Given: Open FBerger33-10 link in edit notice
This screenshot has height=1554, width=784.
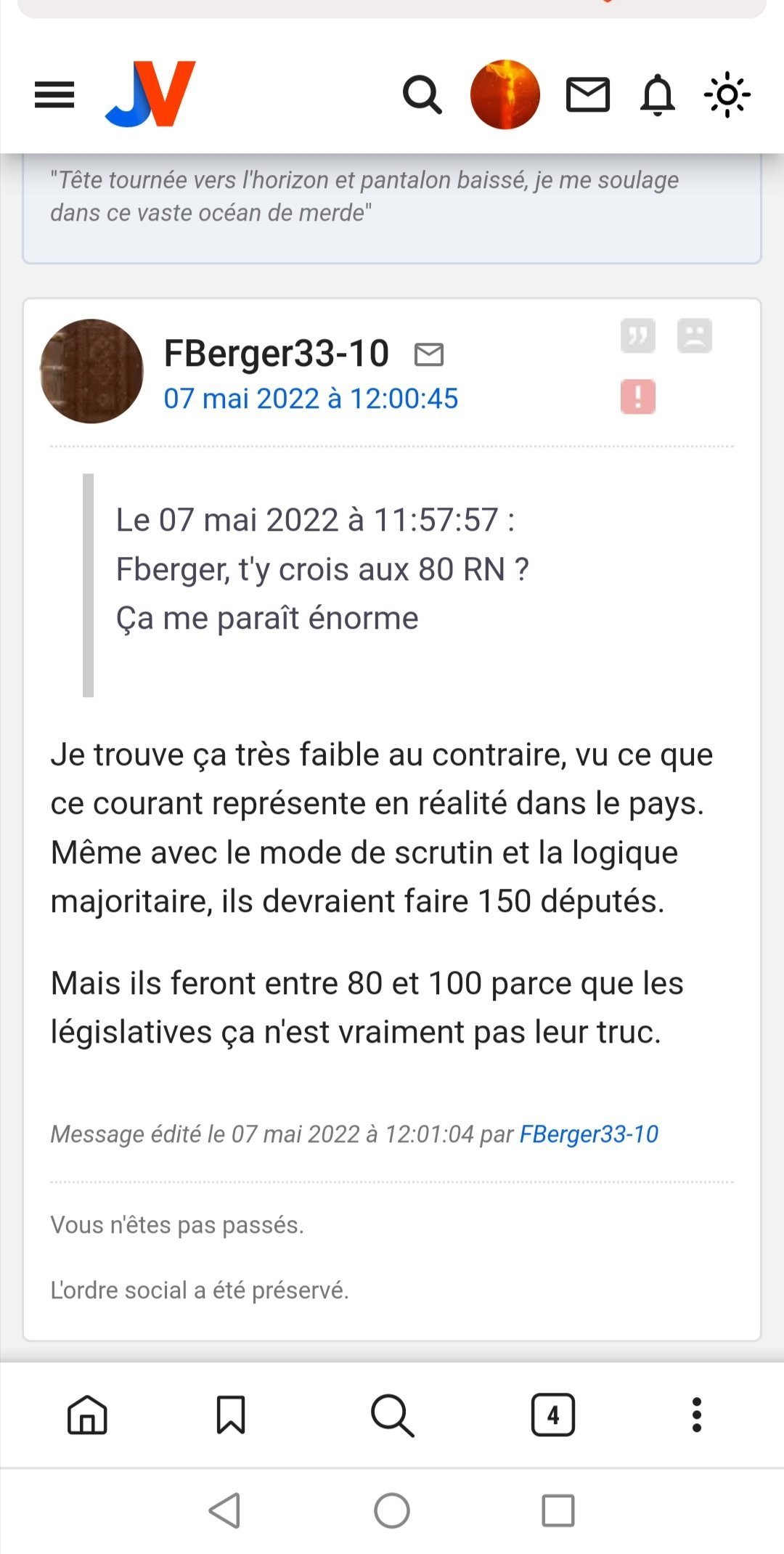Looking at the screenshot, I should 589,1134.
